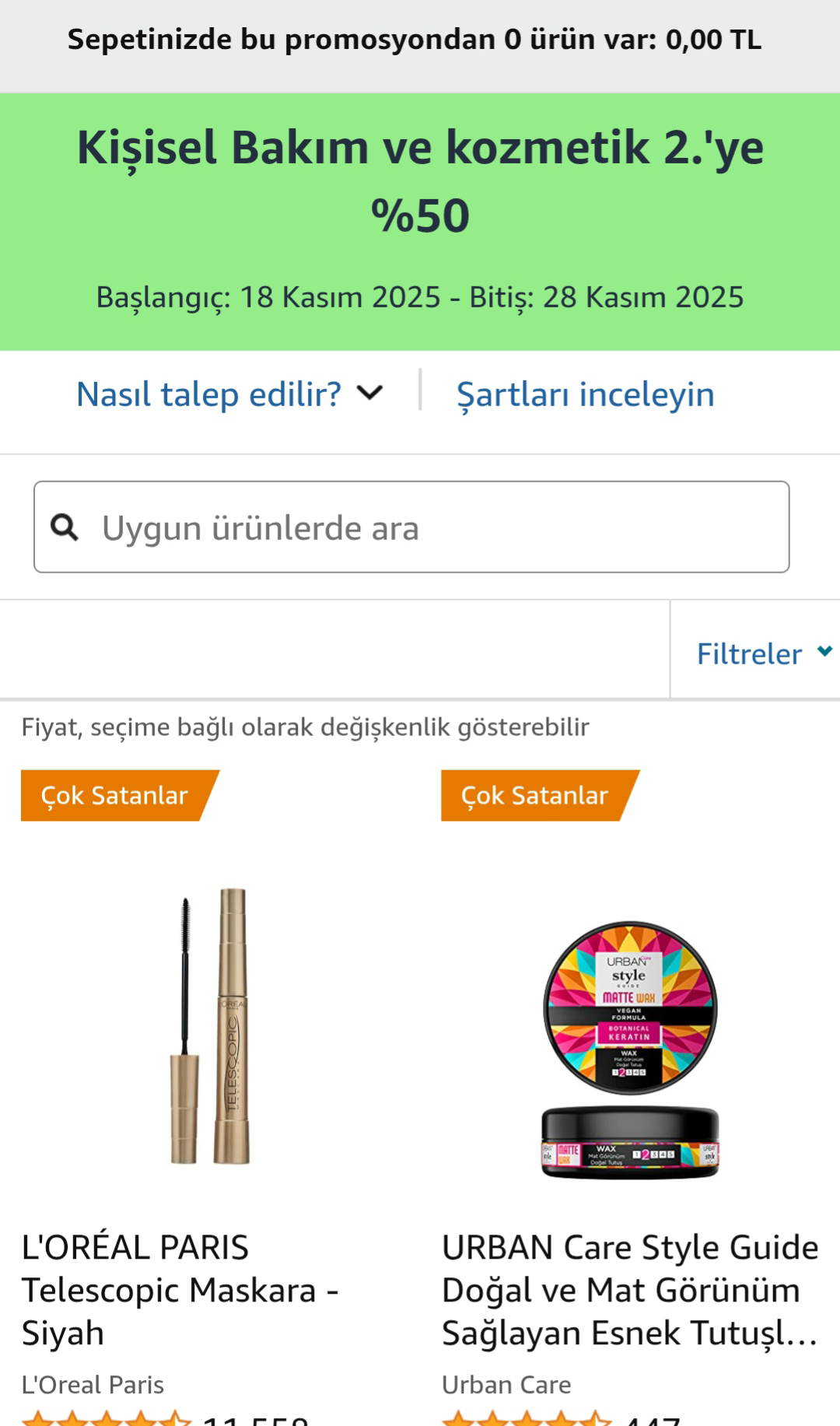View the URBAN Care Style Guide wax product
840x1426 pixels.
coord(630,1289)
